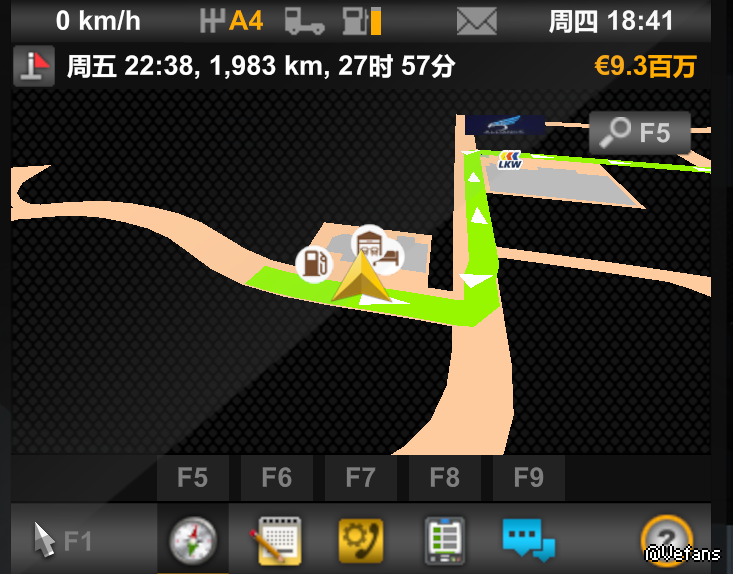This screenshot has width=733, height=574.
Task: Open the job notepad tab
Action: (276, 540)
